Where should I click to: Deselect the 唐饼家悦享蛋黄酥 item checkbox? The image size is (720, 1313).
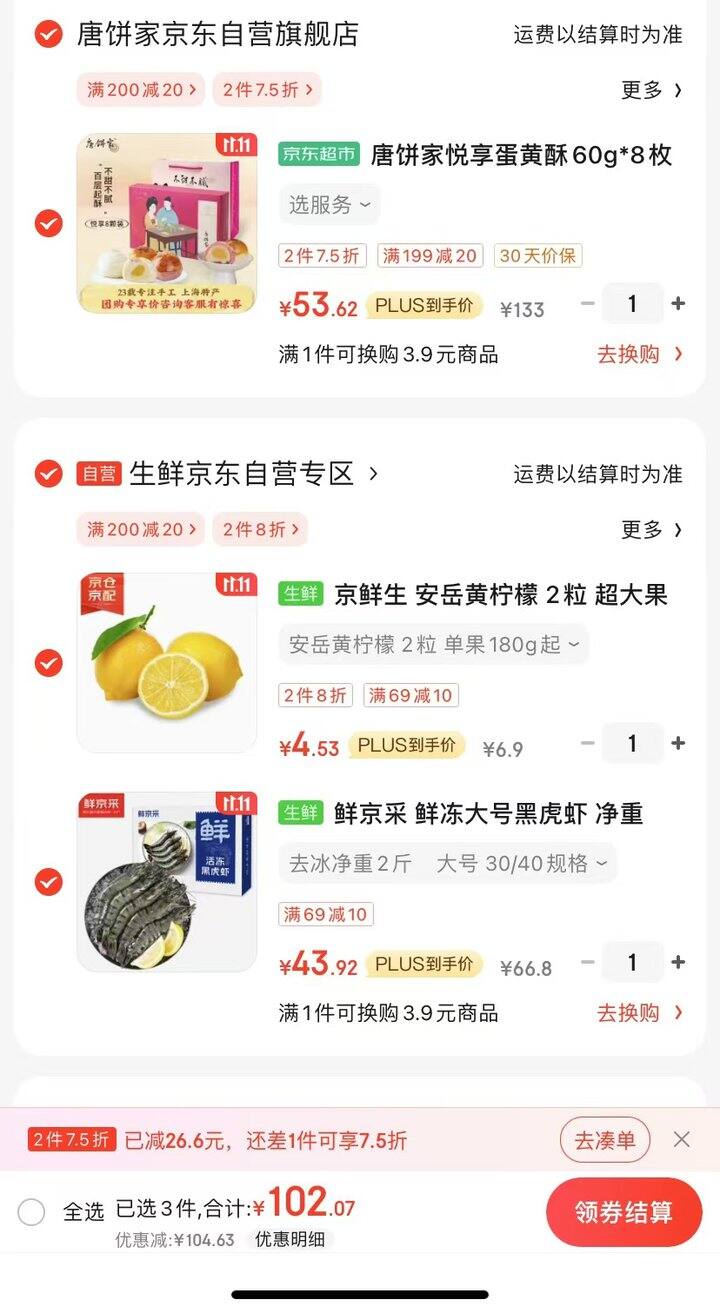pyautogui.click(x=48, y=223)
